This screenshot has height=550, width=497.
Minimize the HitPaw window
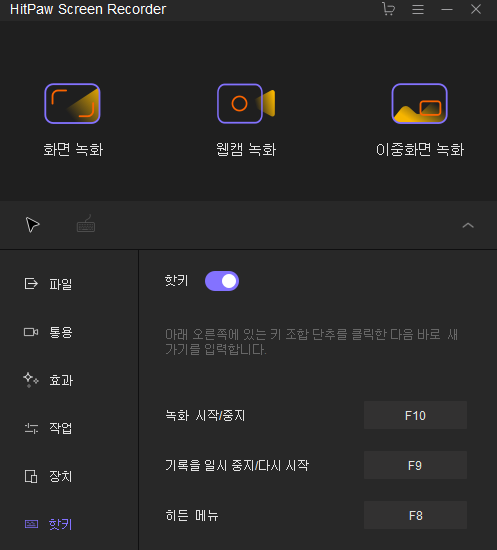click(x=447, y=9)
